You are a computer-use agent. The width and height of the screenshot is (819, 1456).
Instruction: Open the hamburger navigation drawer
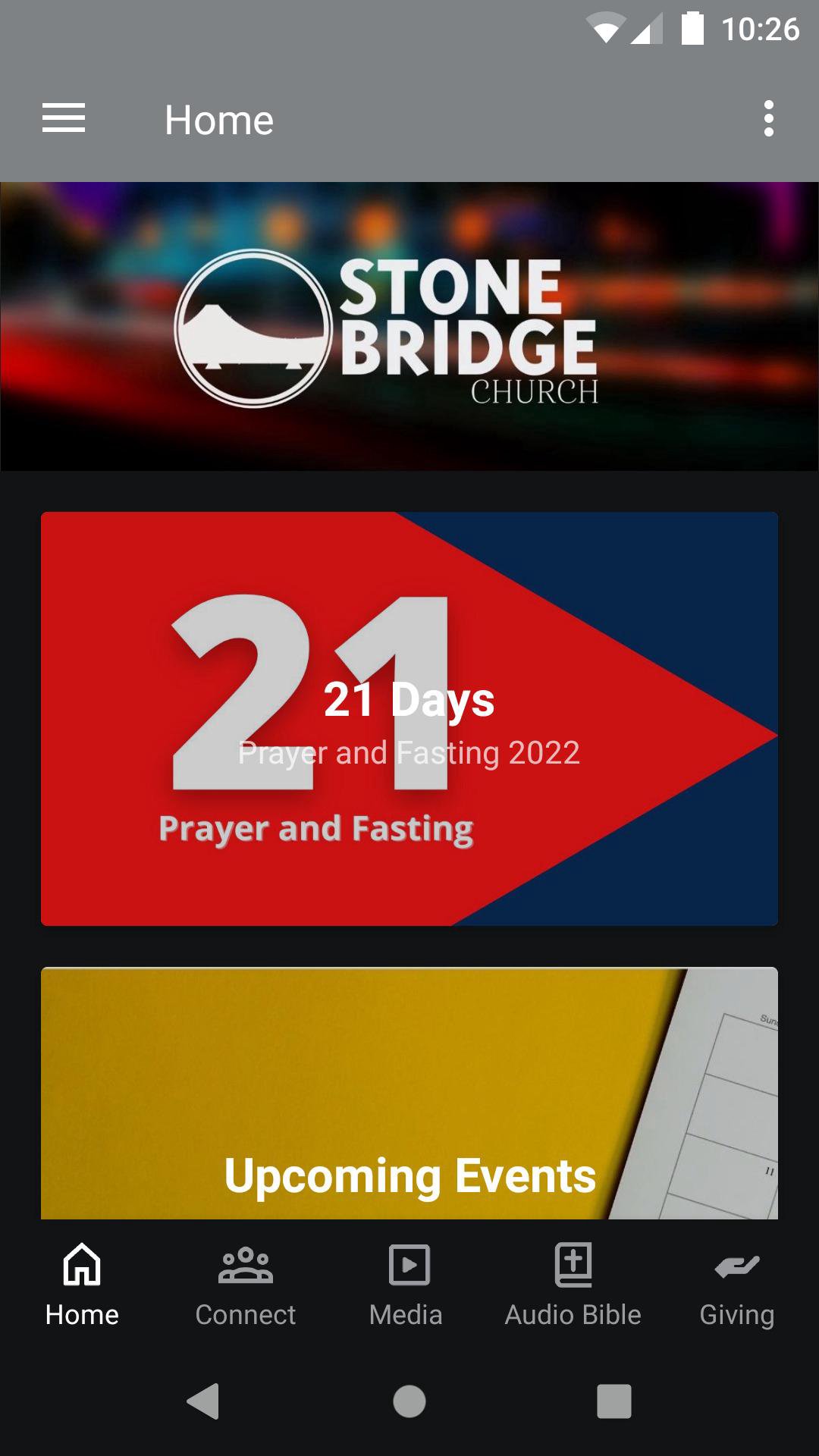tap(64, 119)
